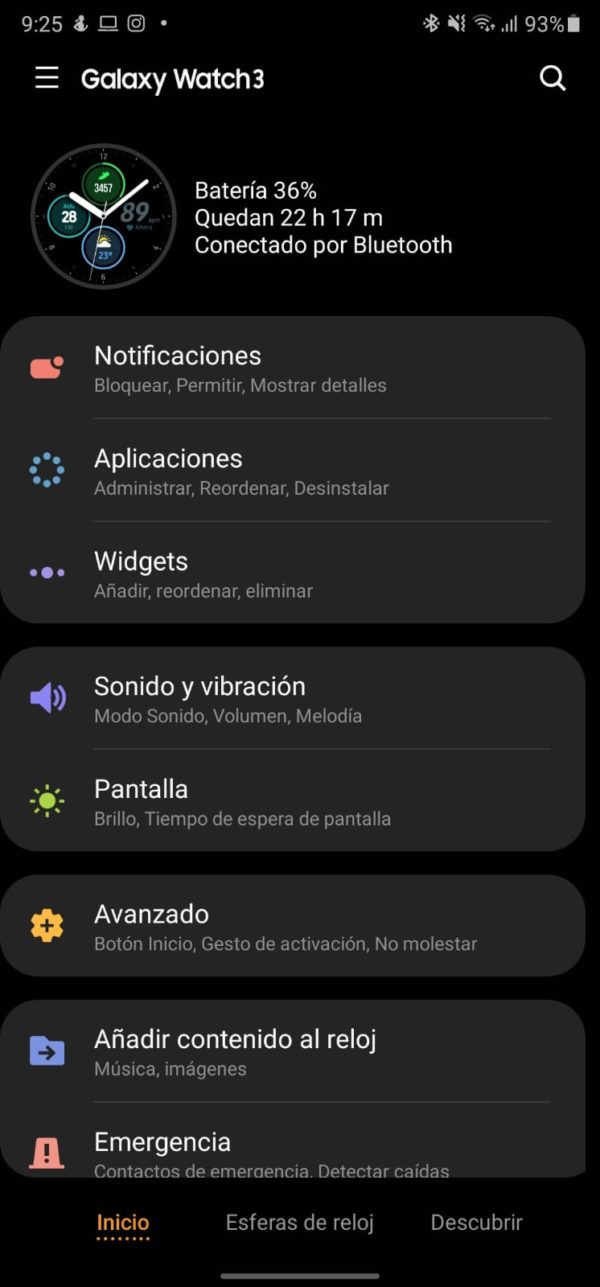This screenshot has height=1287, width=600.
Task: Open Aplicaciones settings
Action: pyautogui.click(x=292, y=471)
